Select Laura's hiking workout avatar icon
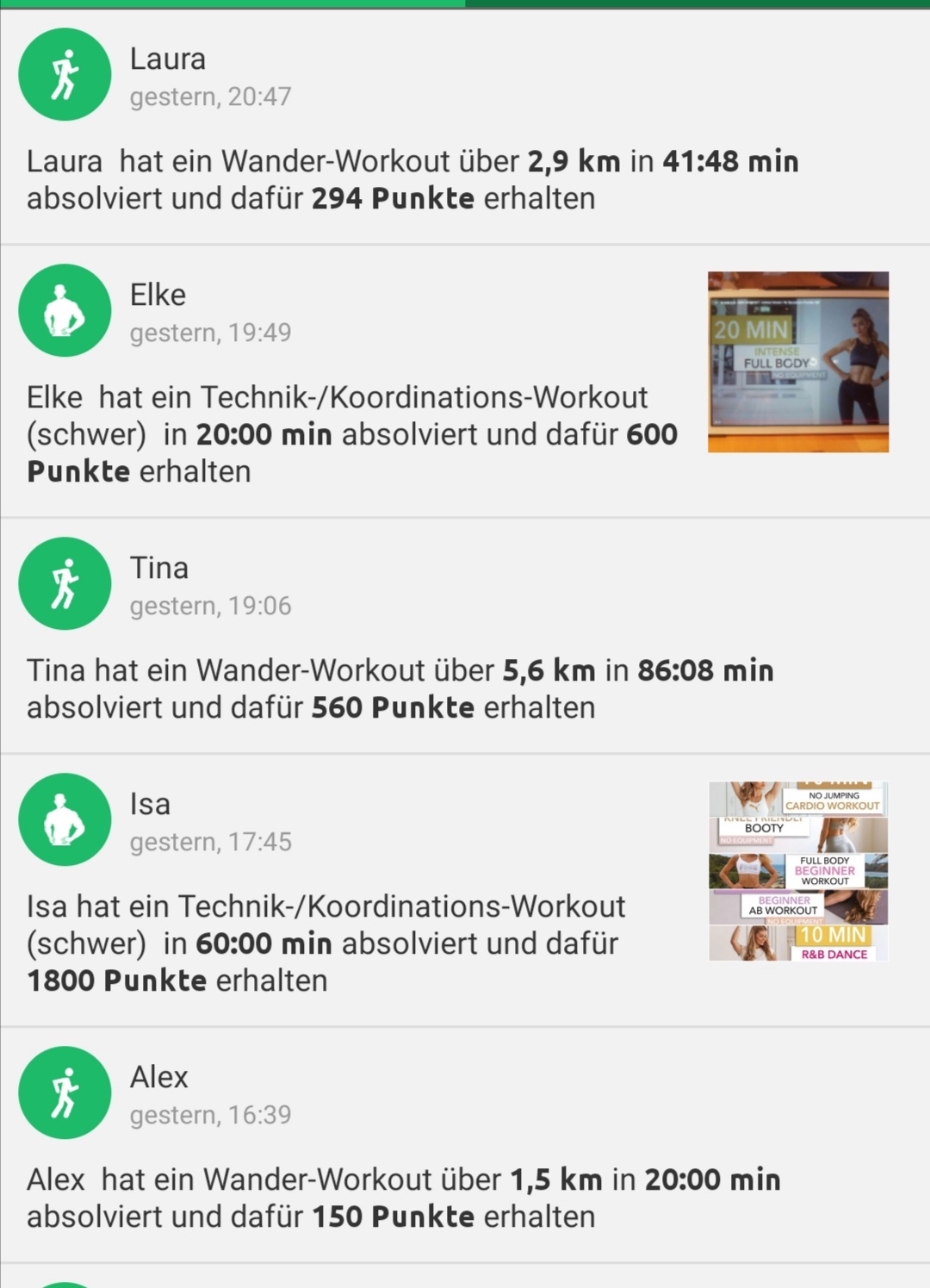The height and width of the screenshot is (1288, 930). [x=65, y=74]
